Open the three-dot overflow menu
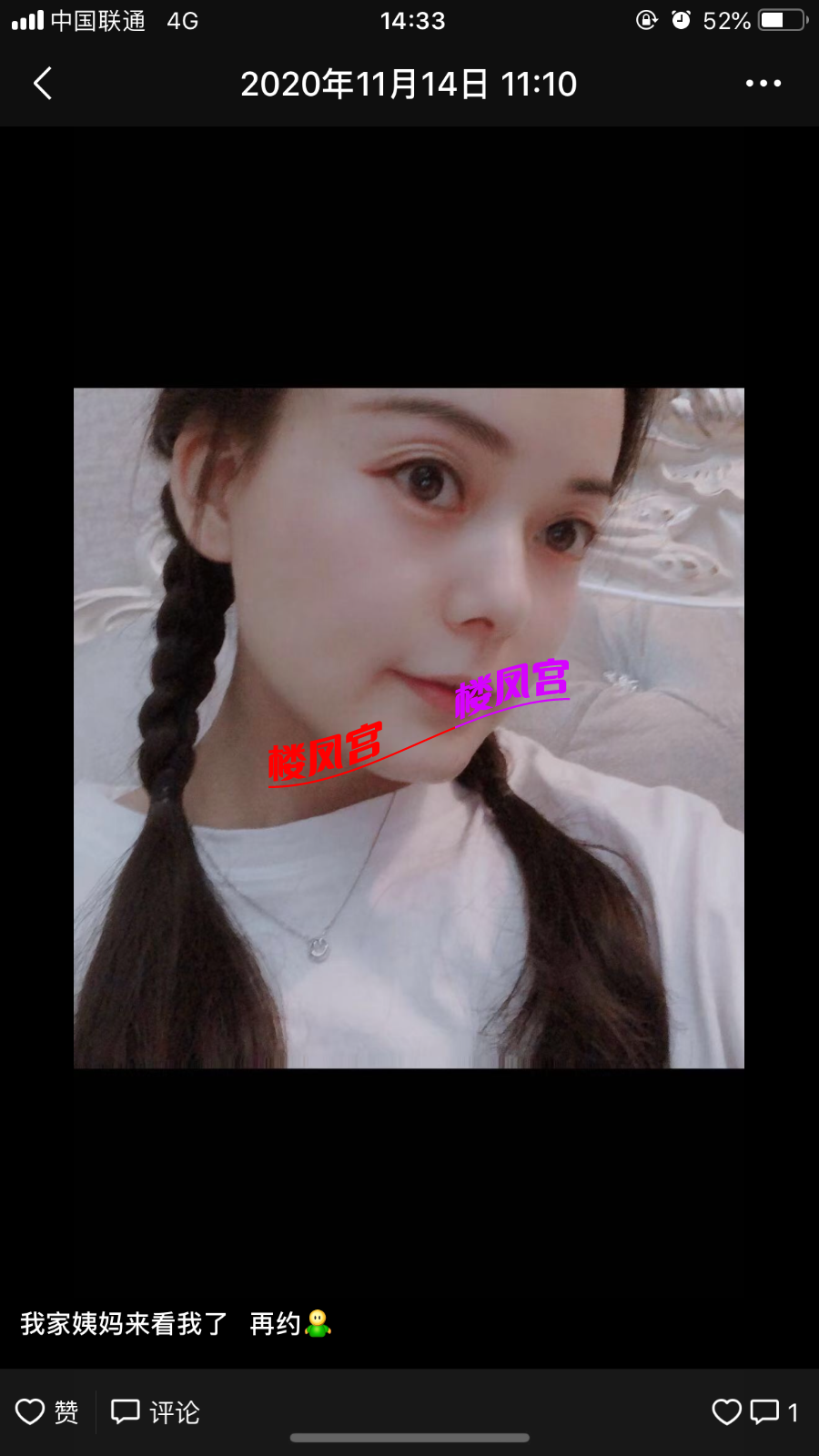 (763, 84)
